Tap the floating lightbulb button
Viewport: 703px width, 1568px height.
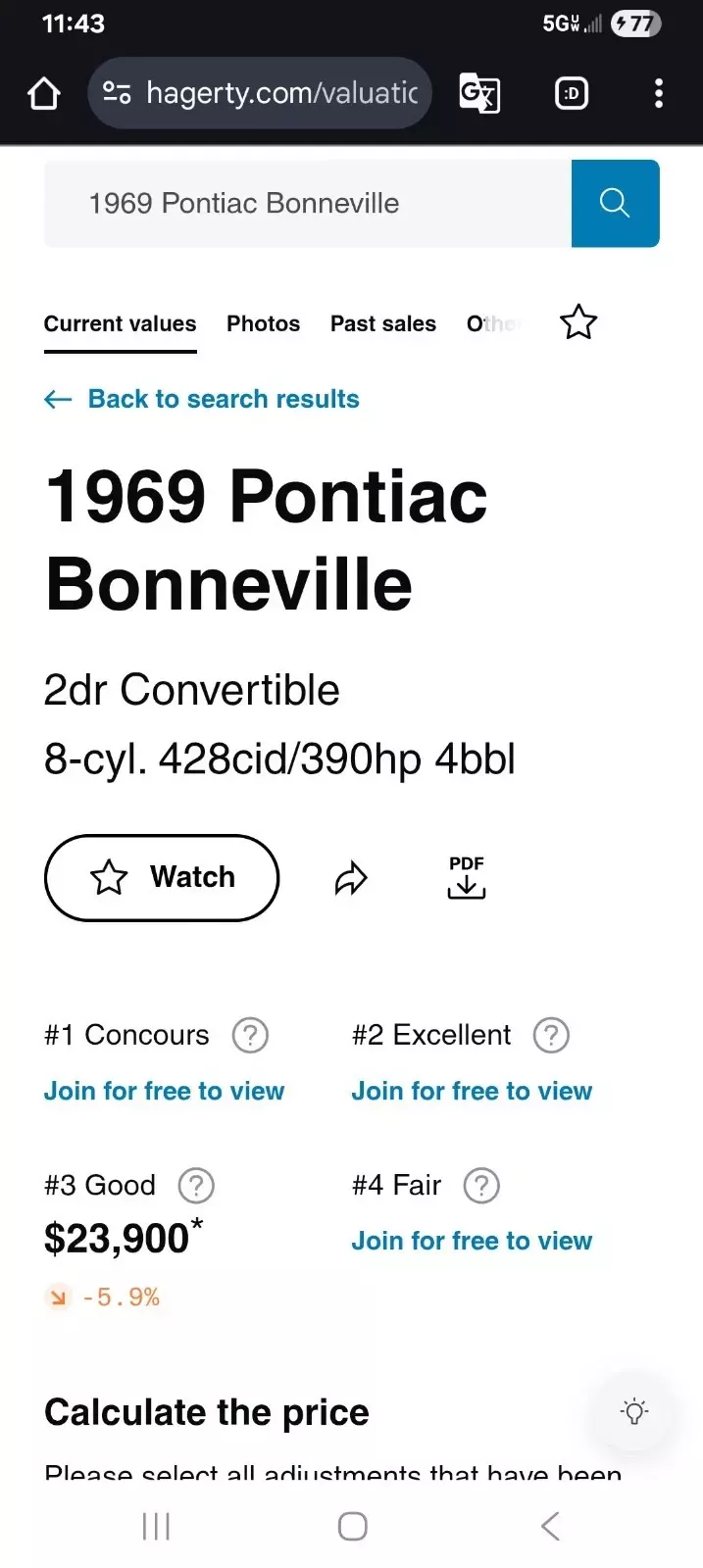(634, 1412)
